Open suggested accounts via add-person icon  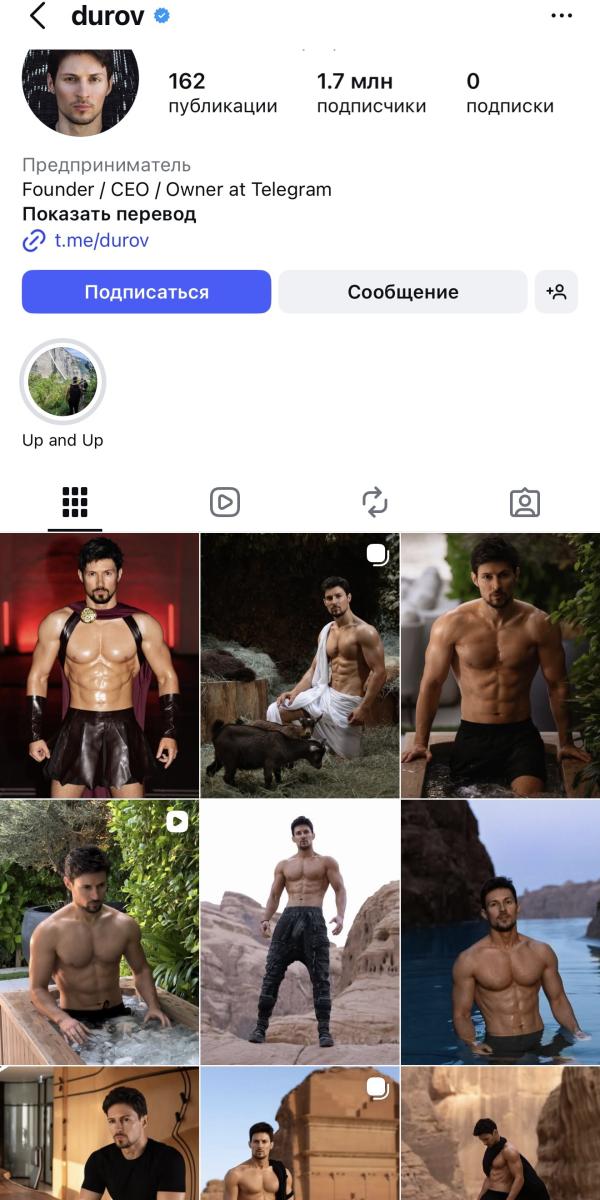click(x=556, y=292)
